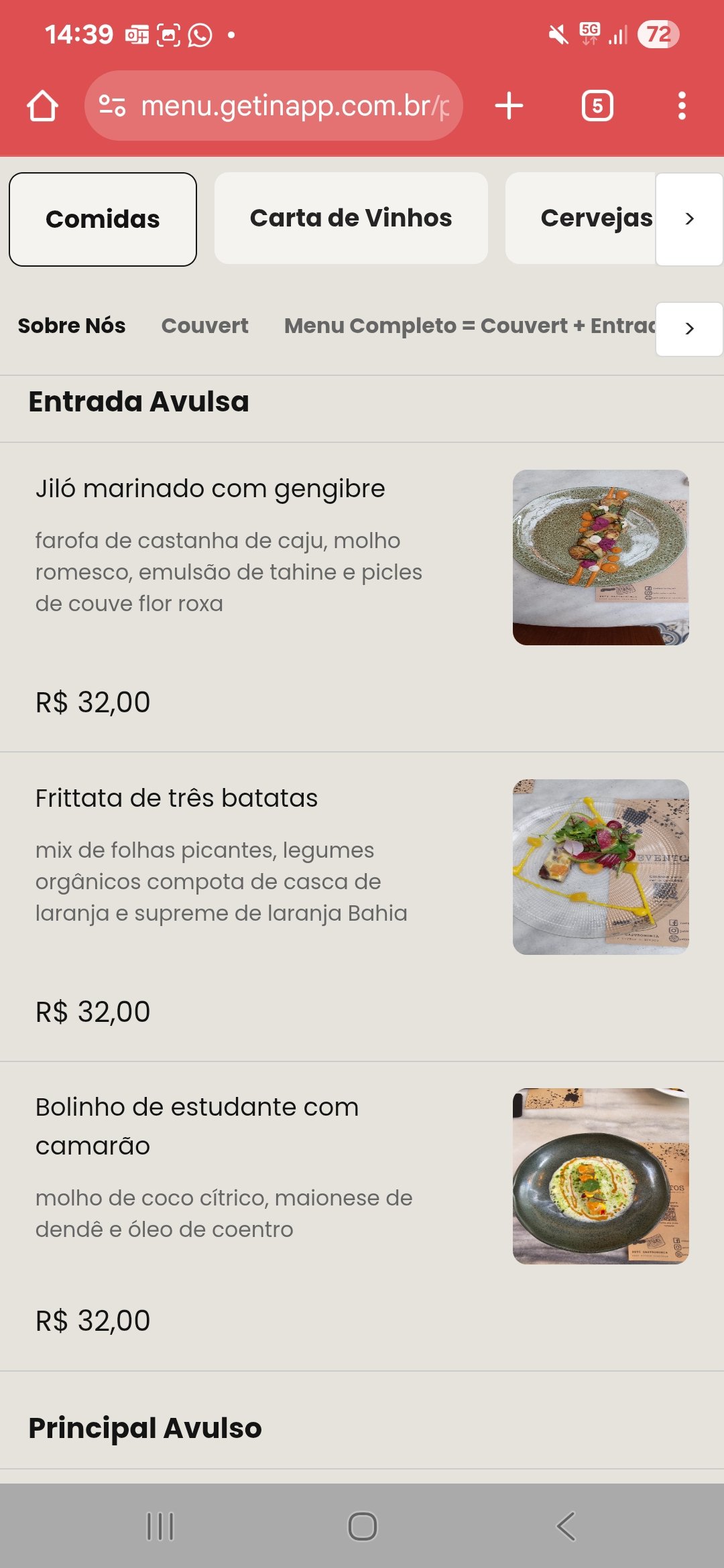Select the Comidas menu tab
724x1568 pixels.
(103, 219)
